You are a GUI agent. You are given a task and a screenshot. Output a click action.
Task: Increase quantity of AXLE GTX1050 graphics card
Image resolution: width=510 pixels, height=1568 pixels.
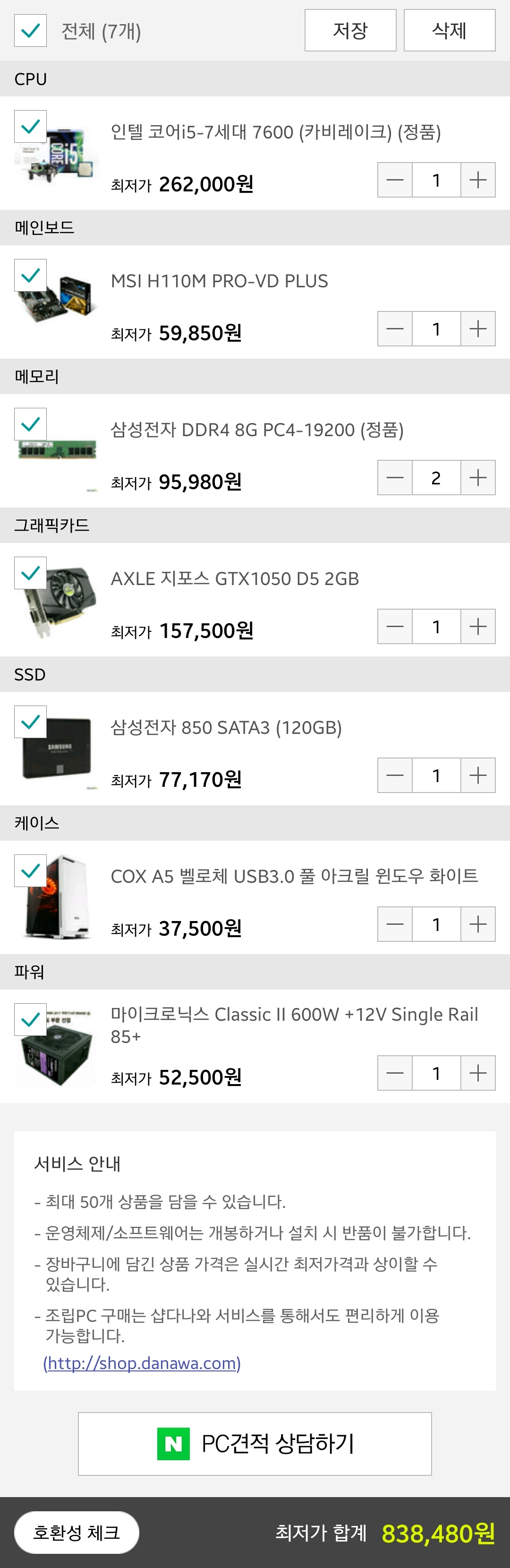(478, 627)
